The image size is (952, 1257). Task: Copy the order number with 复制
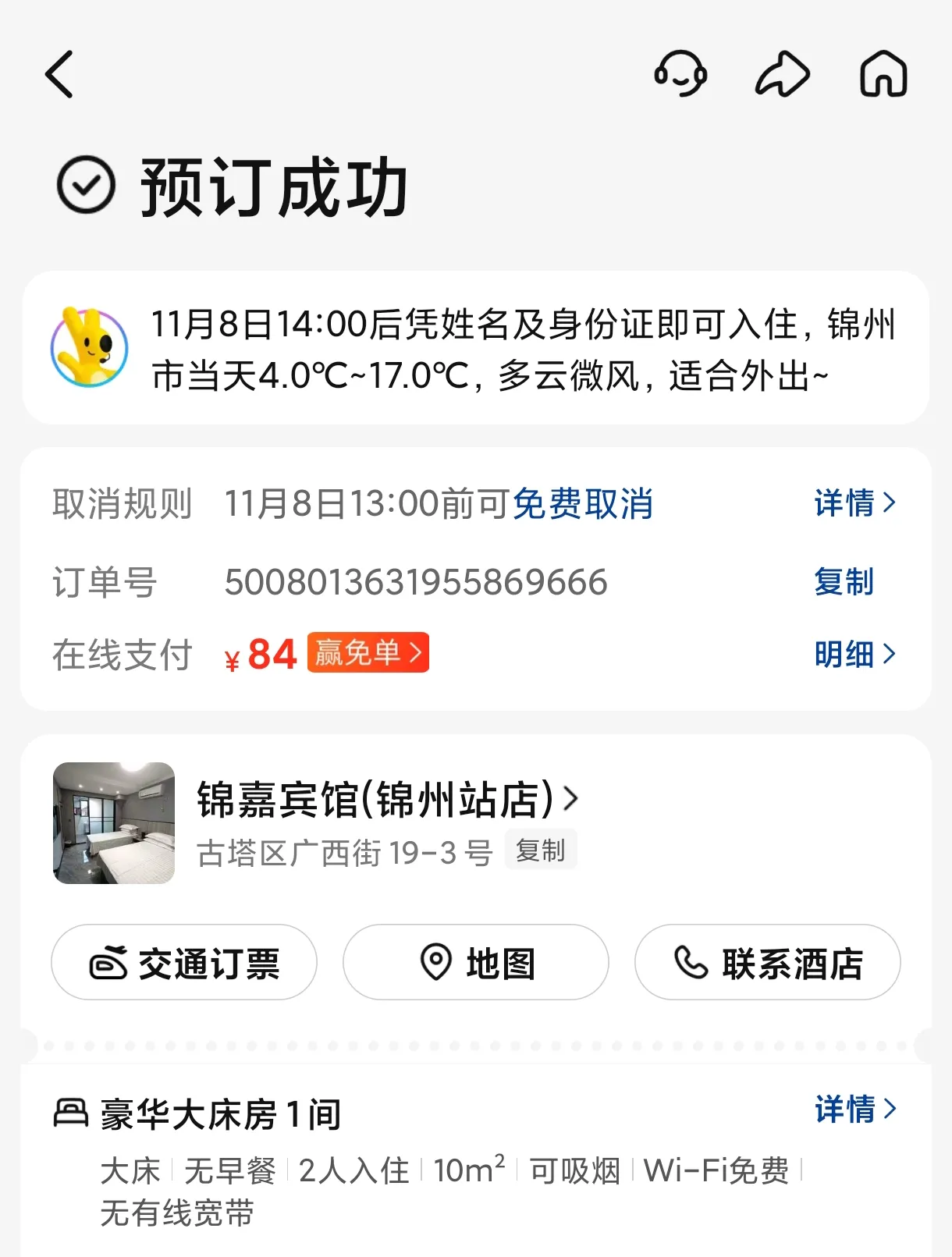[x=844, y=582]
